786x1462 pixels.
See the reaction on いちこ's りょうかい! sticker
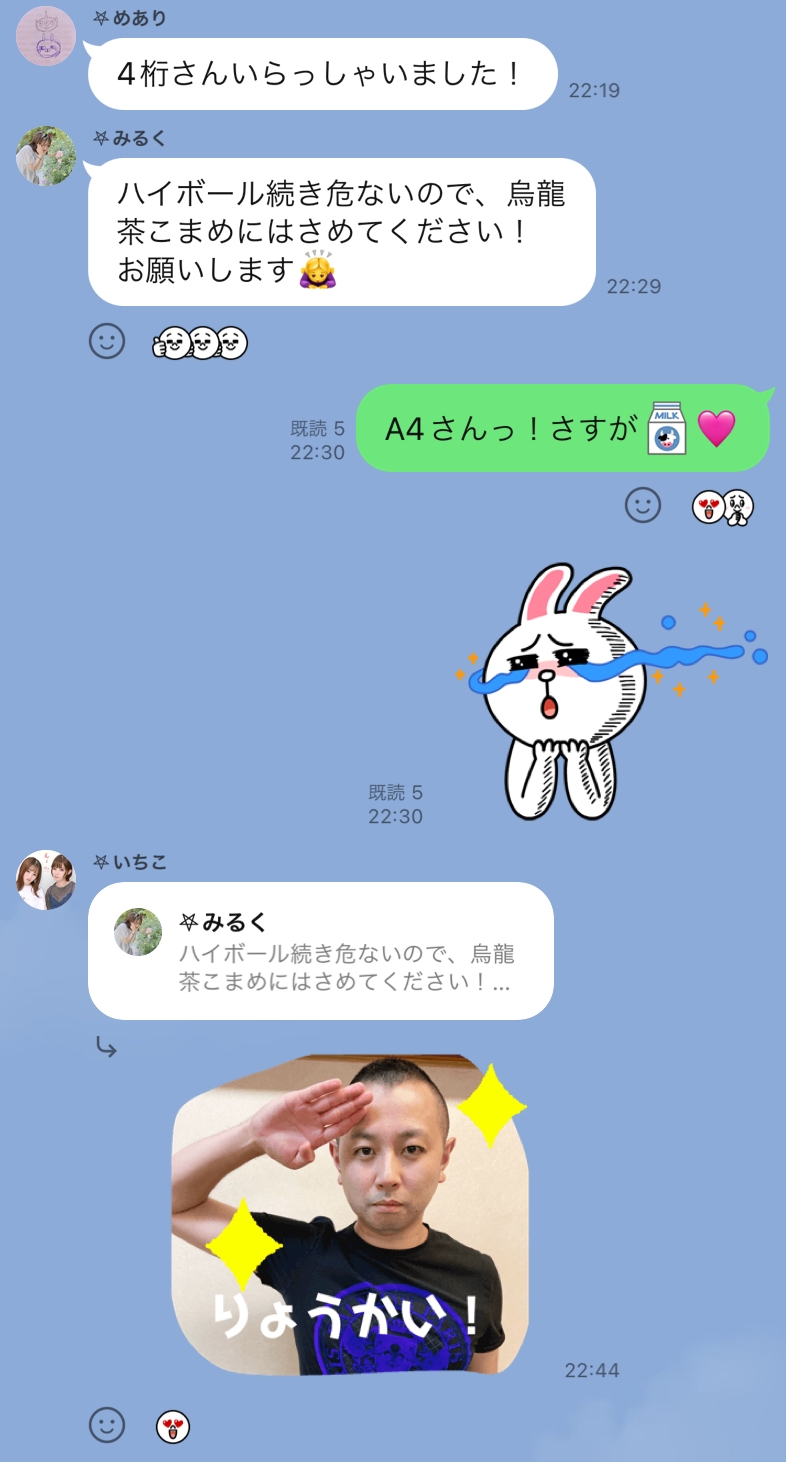173,1427
